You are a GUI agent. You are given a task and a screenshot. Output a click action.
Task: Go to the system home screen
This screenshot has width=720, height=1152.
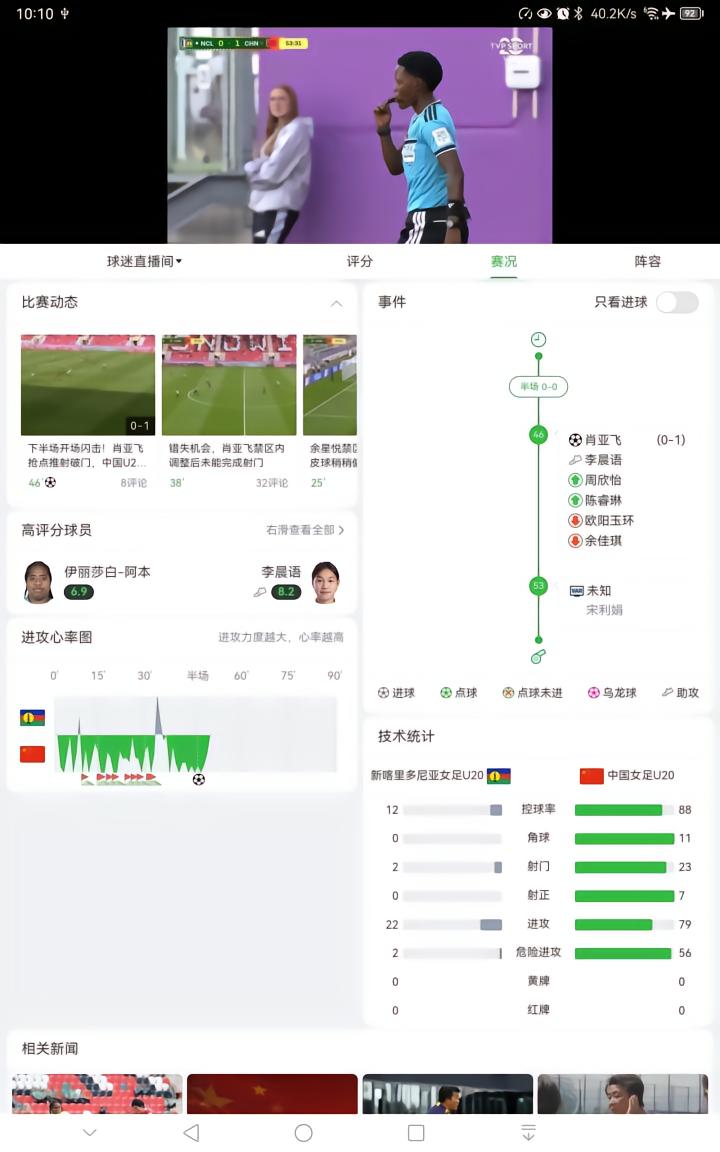303,1132
